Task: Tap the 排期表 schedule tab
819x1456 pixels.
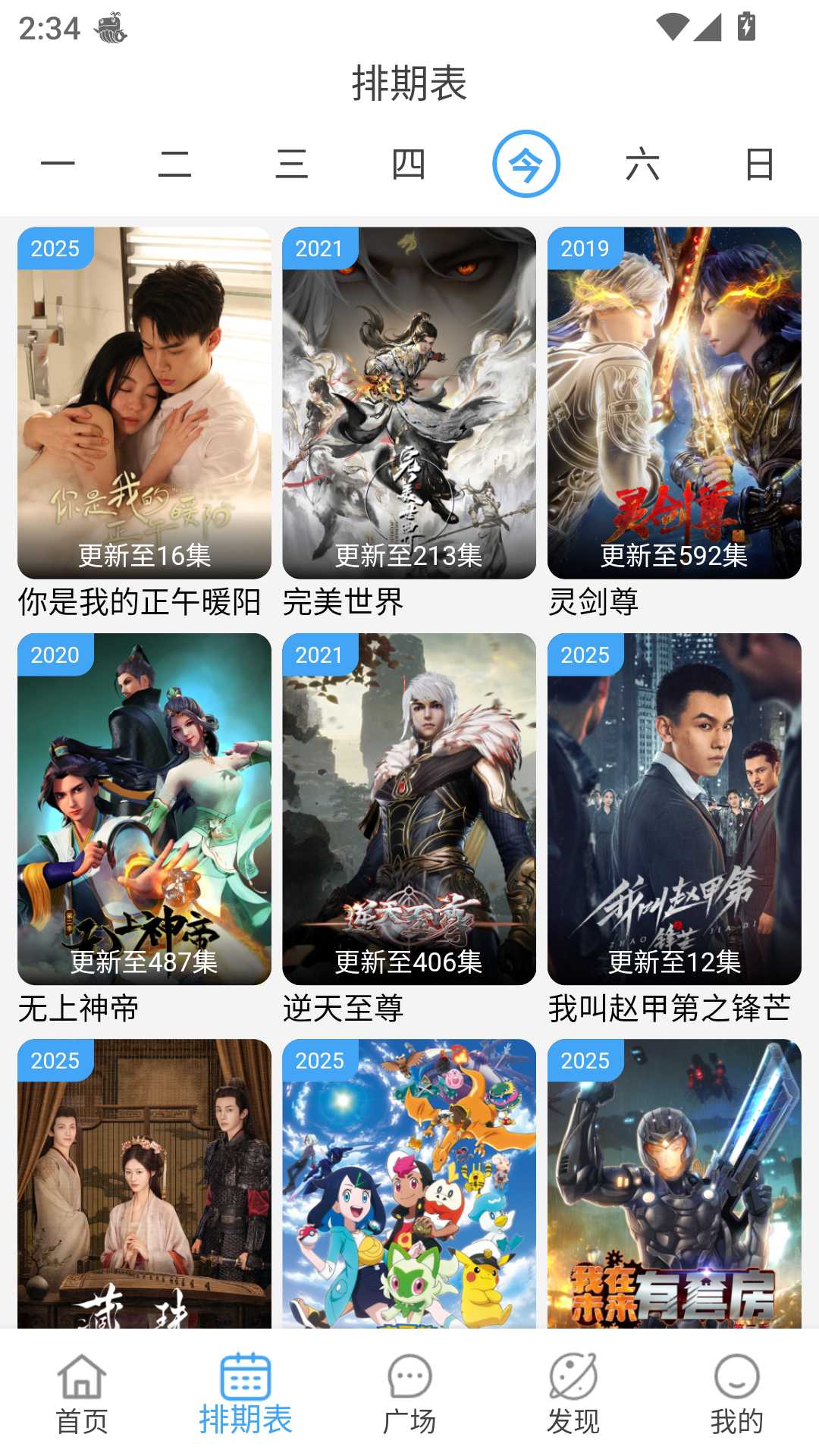Action: click(246, 1394)
